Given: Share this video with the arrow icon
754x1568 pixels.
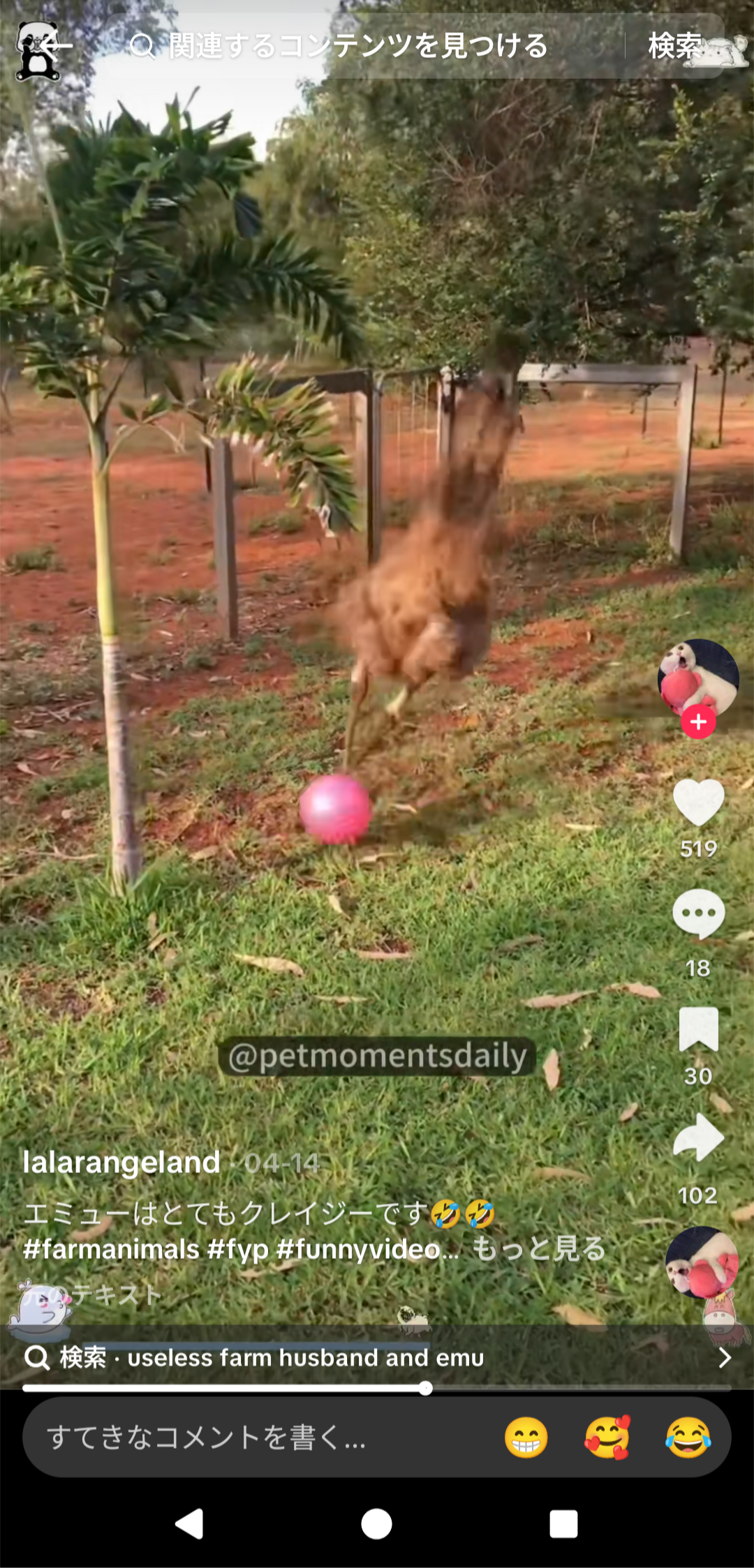Looking at the screenshot, I should 698,1139.
